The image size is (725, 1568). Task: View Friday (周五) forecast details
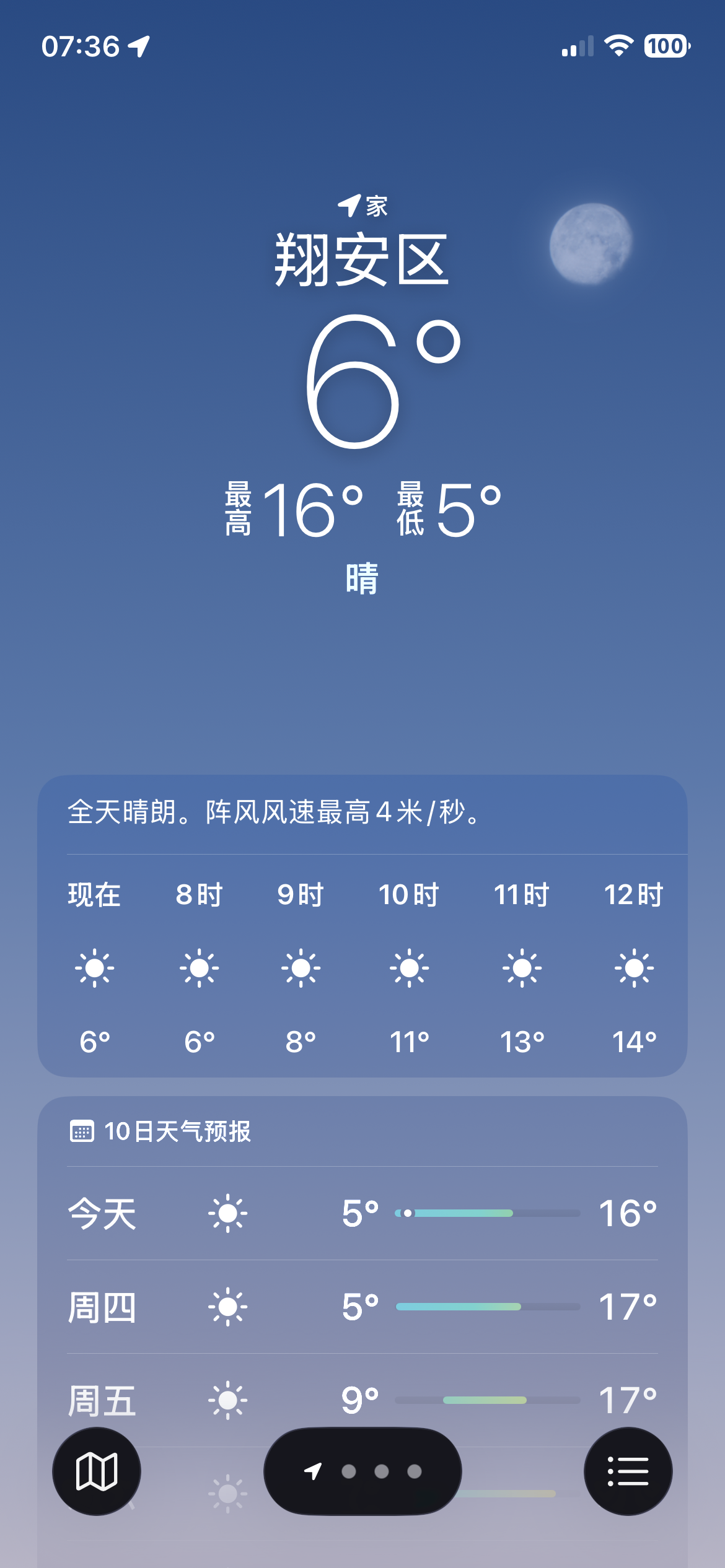(362, 1398)
